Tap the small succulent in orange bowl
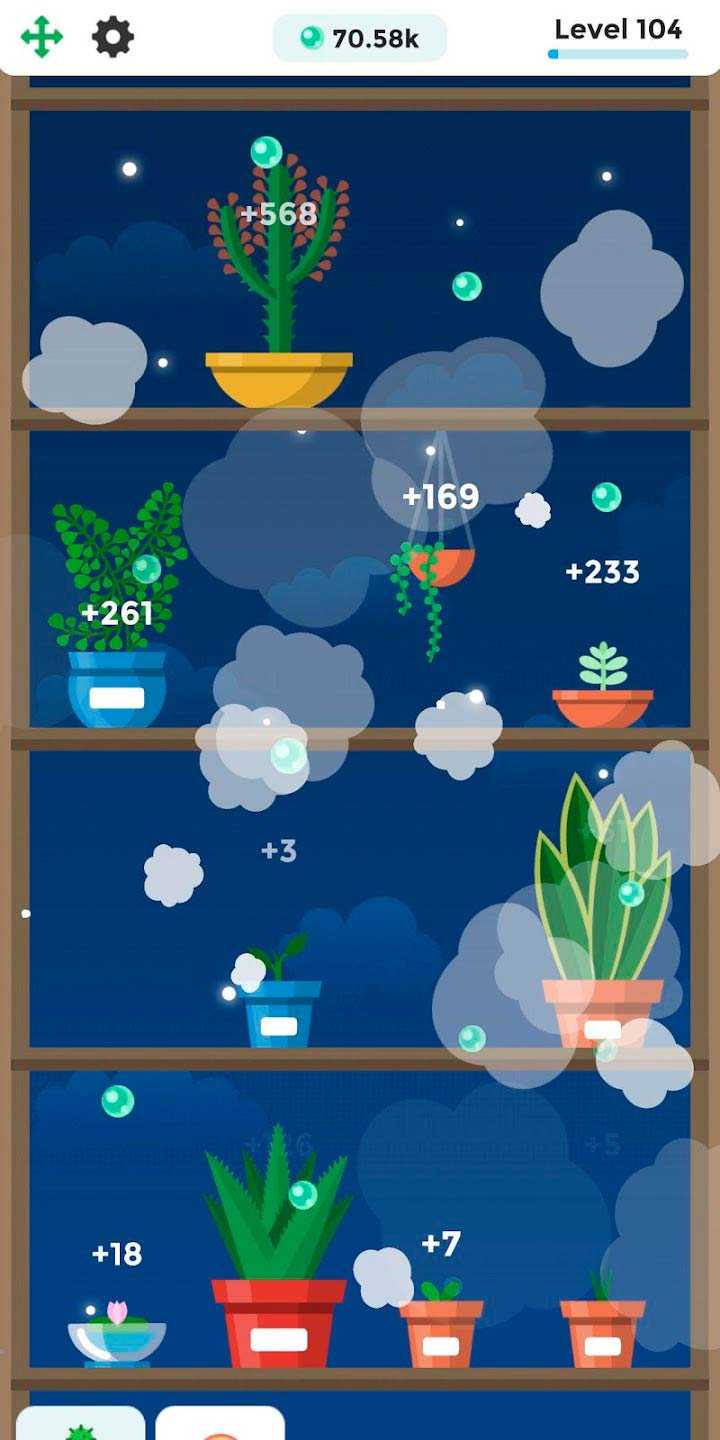 (603, 690)
